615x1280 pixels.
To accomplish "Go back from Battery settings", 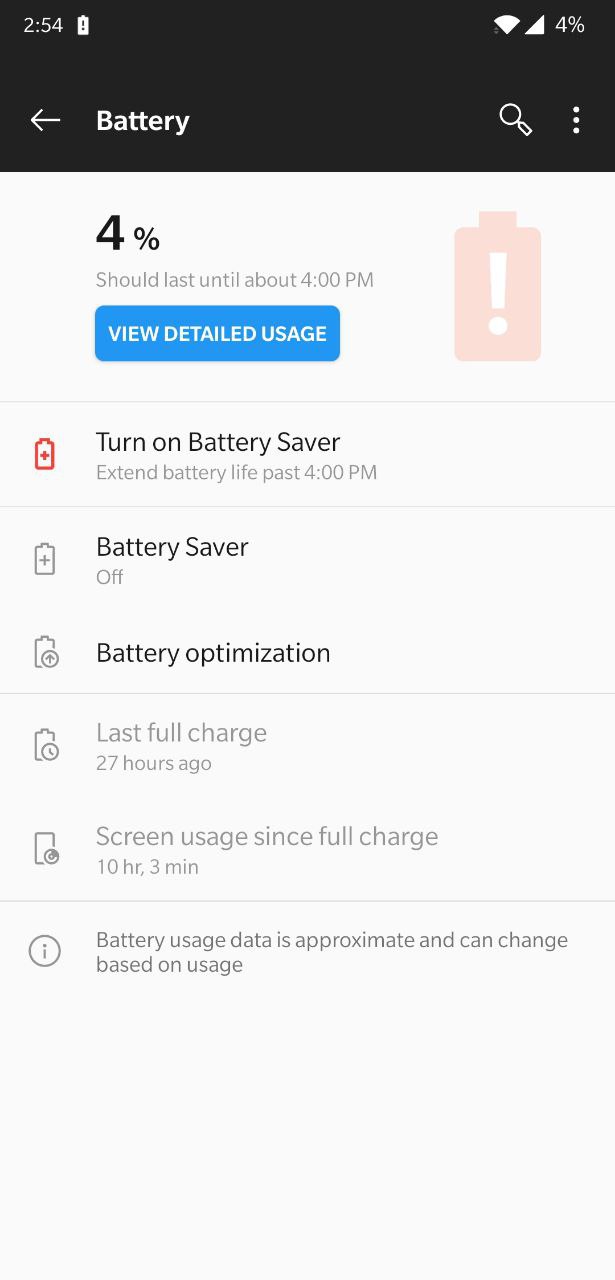I will coord(45,121).
